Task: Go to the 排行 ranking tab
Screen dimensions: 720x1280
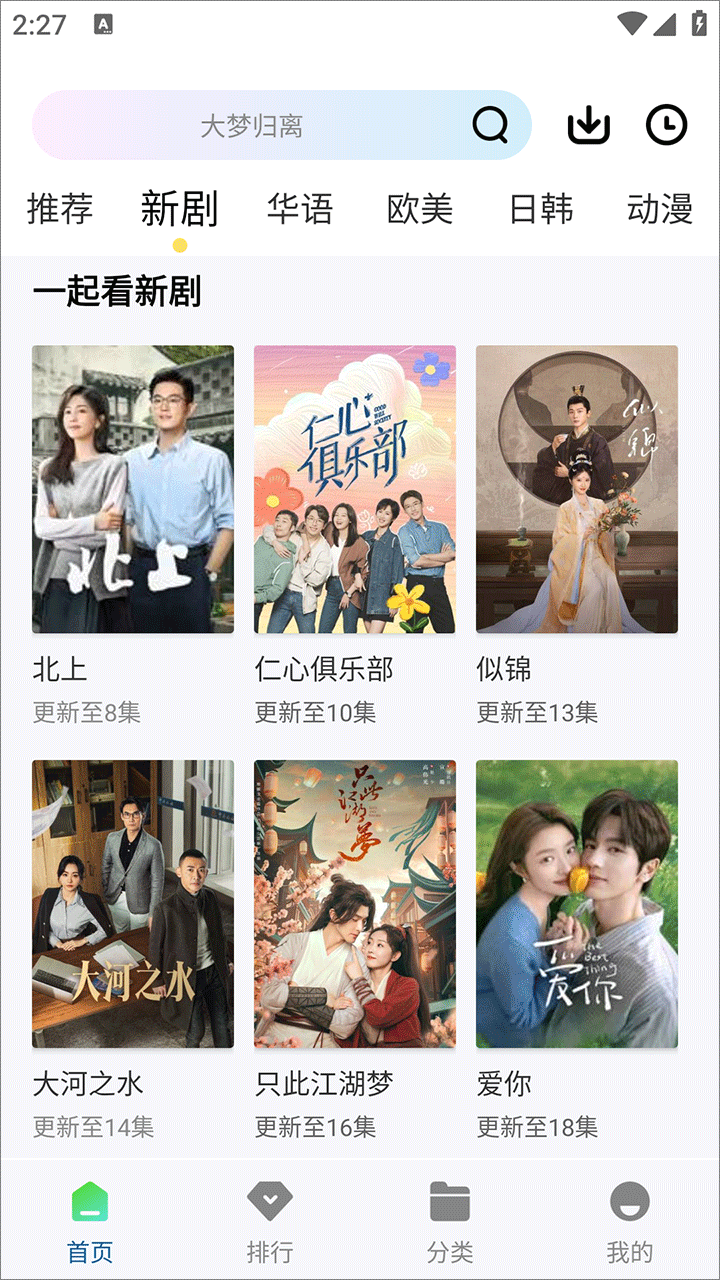Action: click(x=270, y=1220)
